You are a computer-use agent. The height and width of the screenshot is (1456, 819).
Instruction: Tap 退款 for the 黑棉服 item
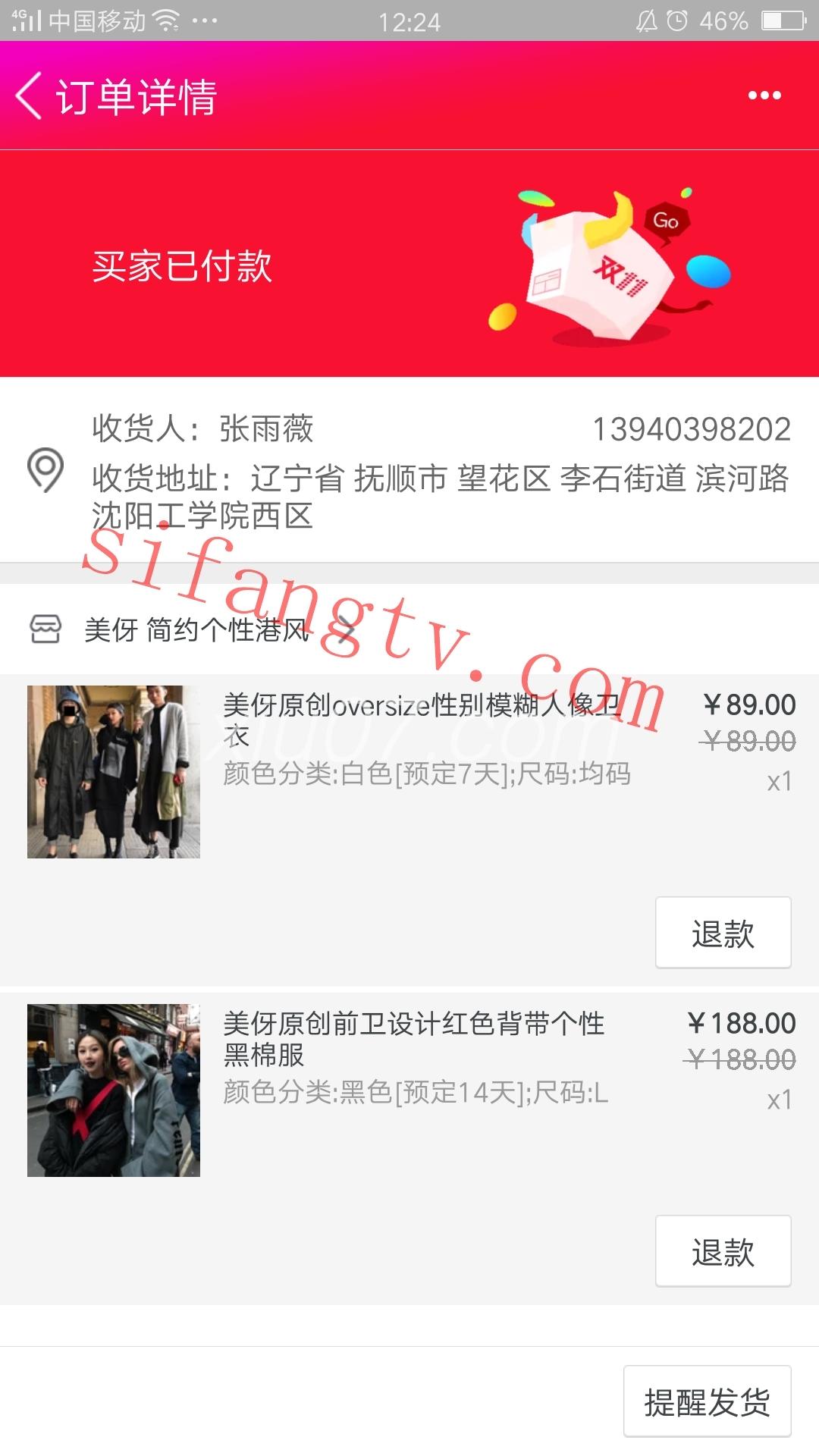pos(723,1251)
